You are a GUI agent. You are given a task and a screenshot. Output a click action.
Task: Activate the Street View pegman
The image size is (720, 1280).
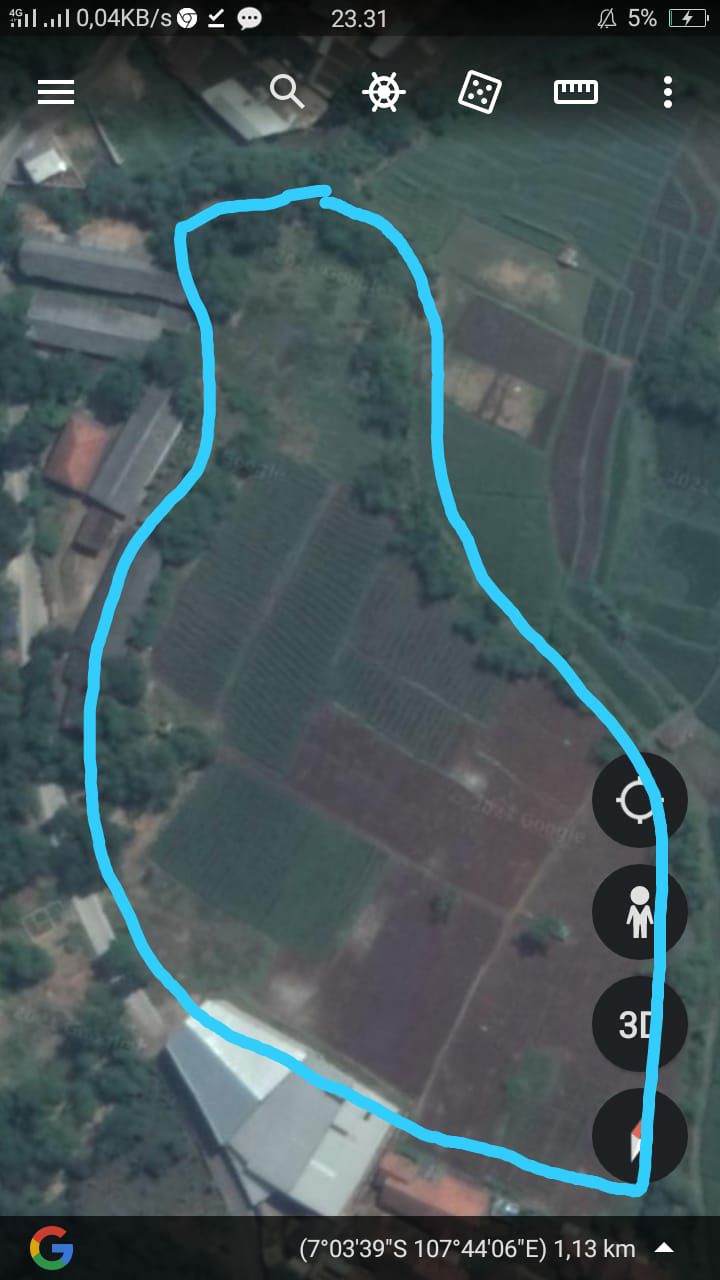click(639, 913)
